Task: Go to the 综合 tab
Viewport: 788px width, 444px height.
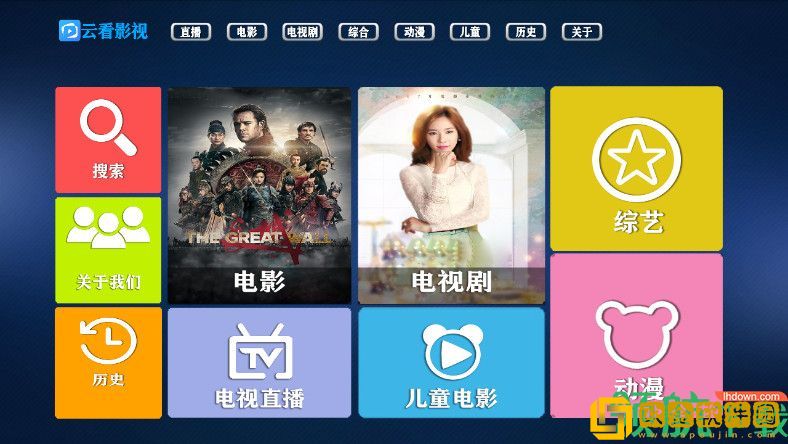Action: tap(358, 32)
